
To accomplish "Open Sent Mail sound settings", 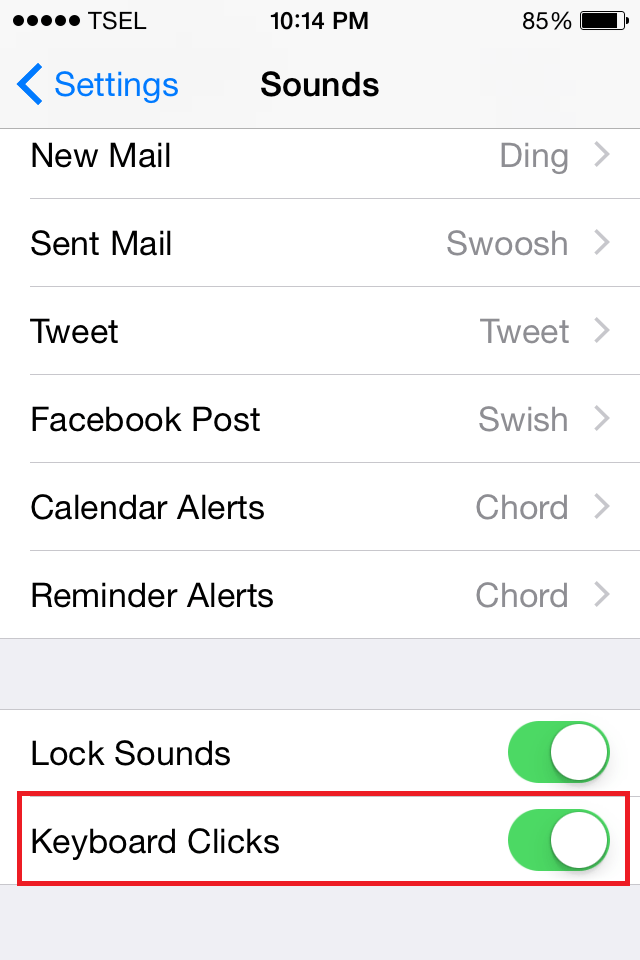I will coord(320,244).
